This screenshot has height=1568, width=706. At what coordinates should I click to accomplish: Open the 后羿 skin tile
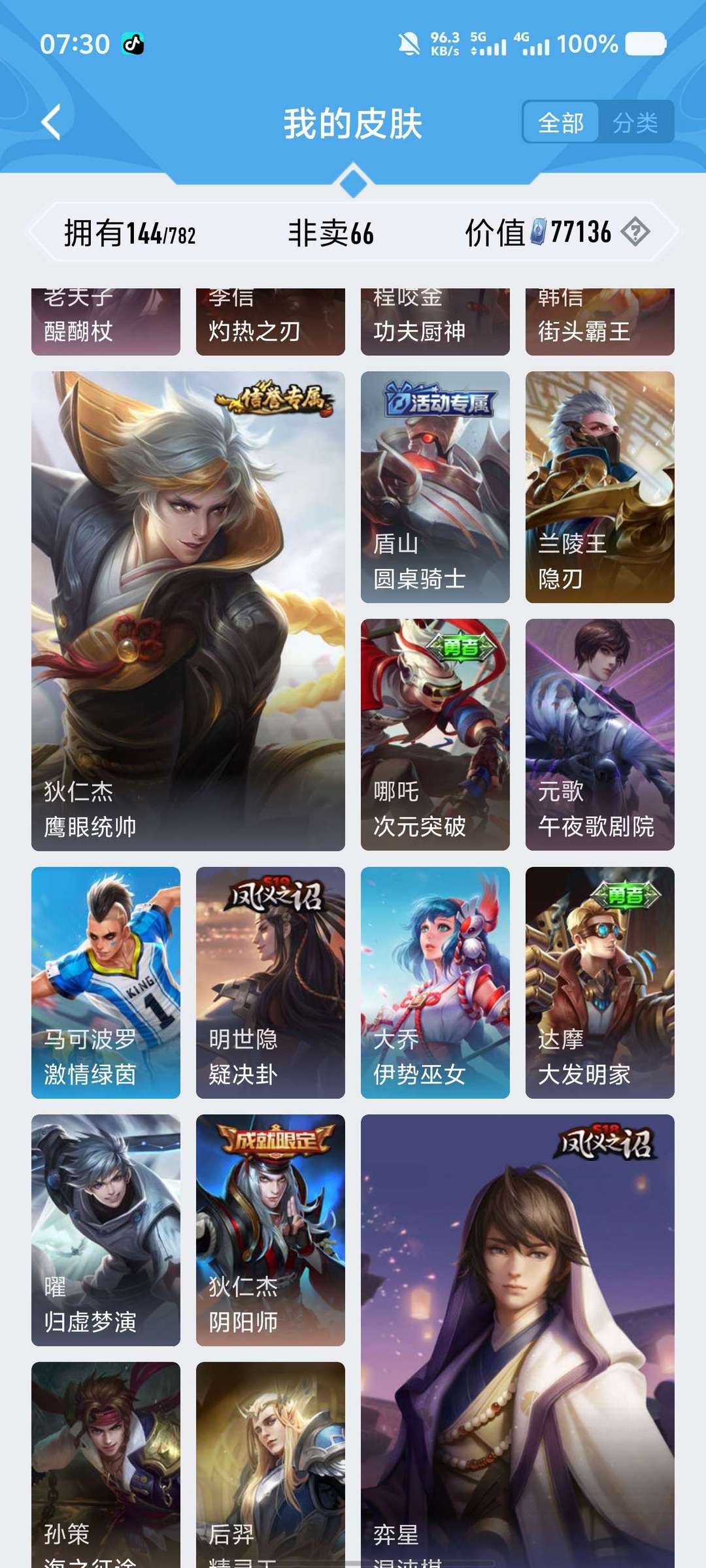coord(270,1463)
